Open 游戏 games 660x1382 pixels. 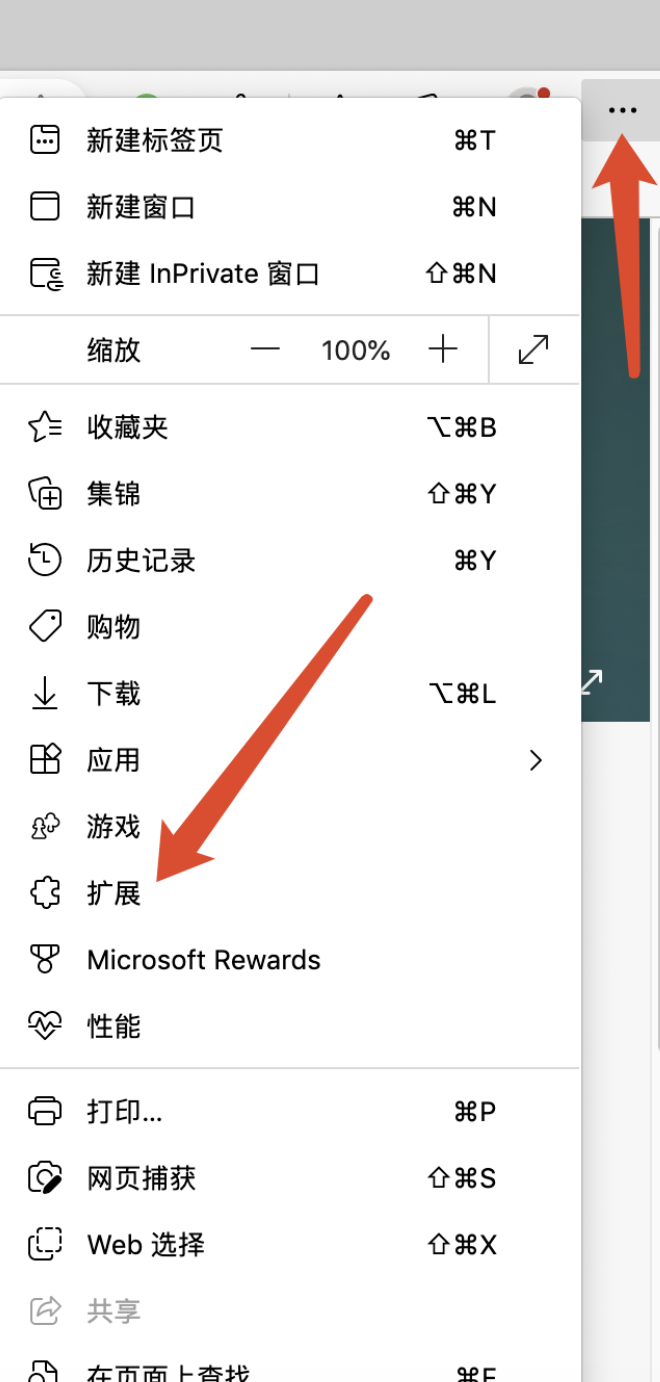pos(113,827)
